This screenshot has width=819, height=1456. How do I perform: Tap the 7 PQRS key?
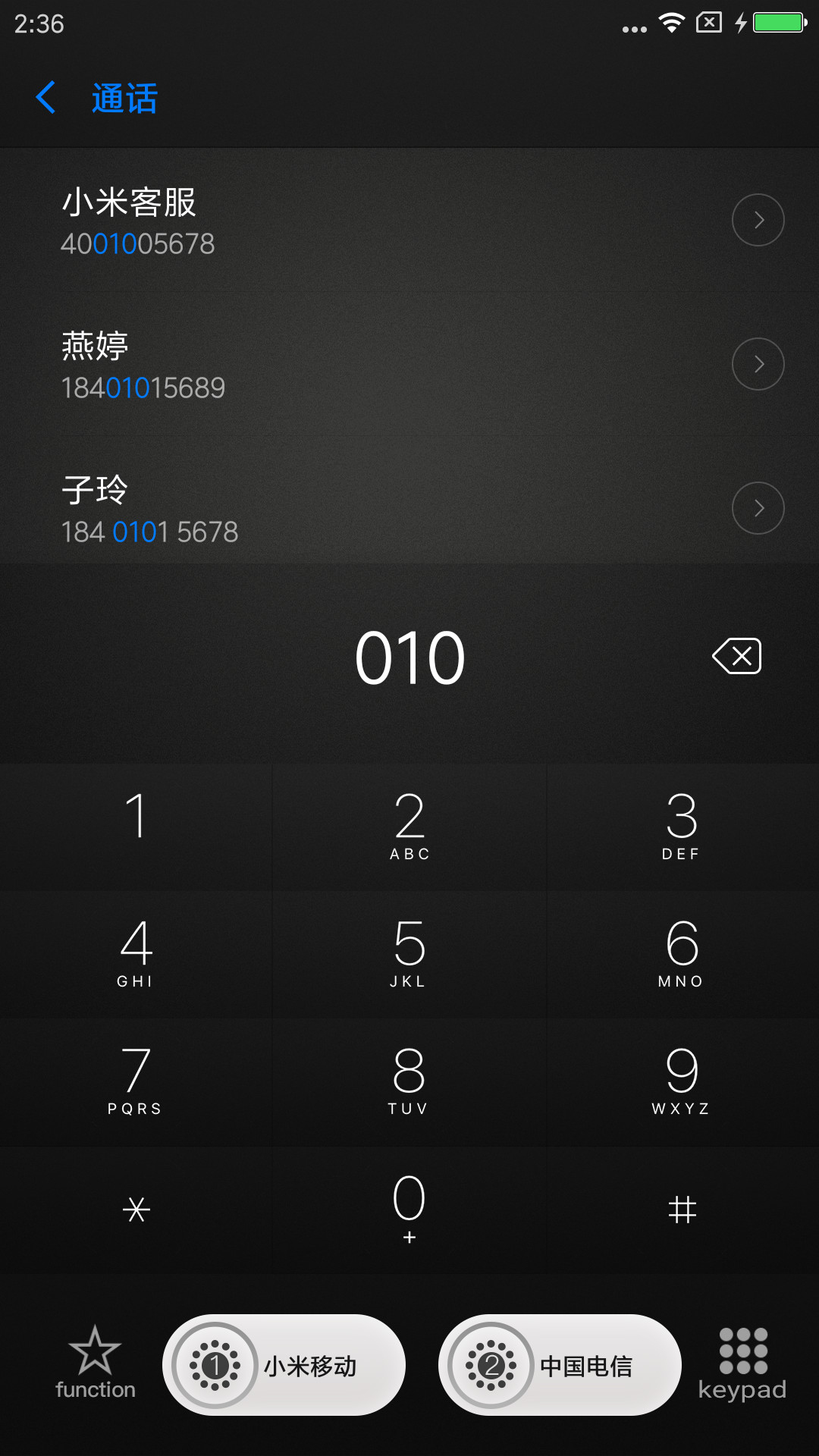[136, 1082]
